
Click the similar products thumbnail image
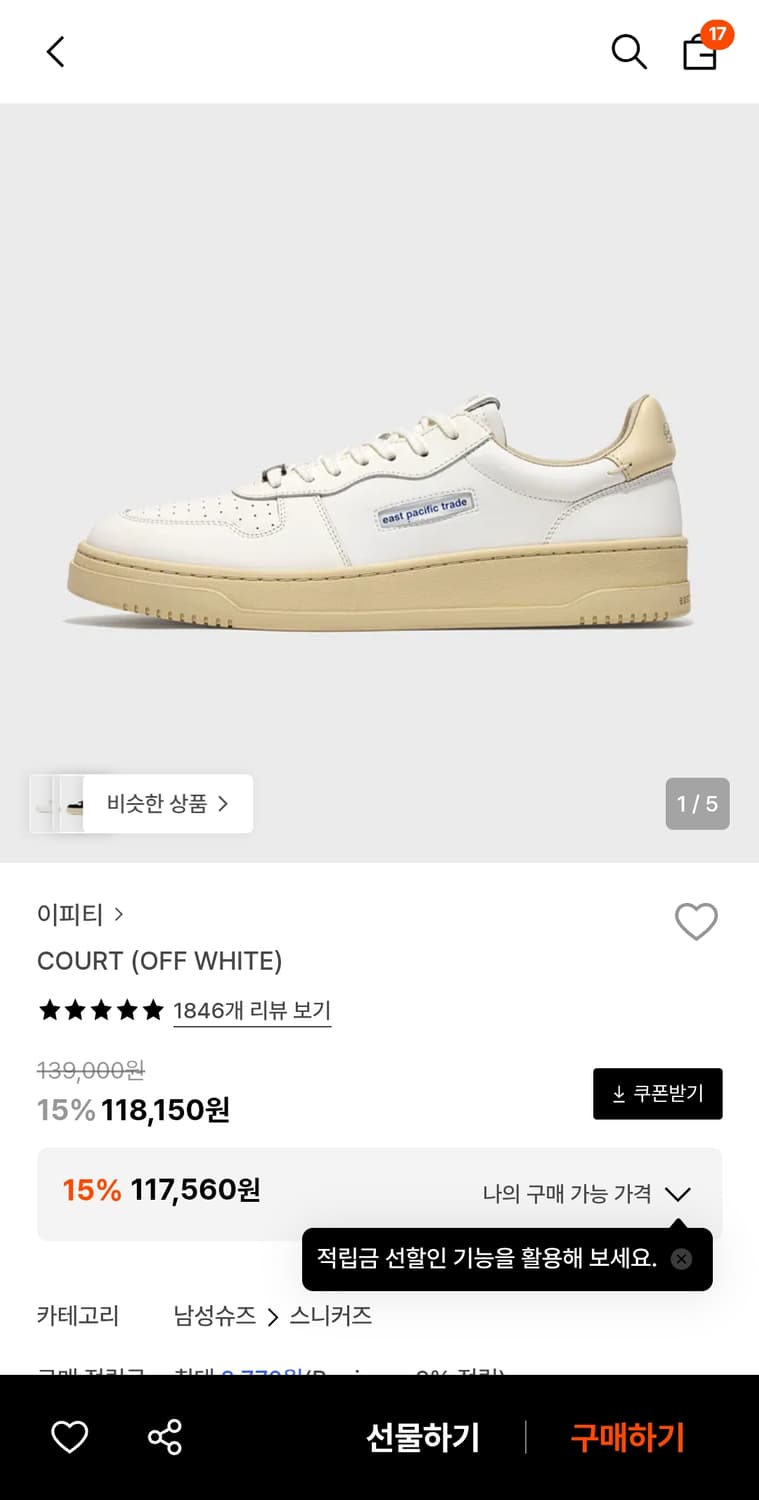58,803
